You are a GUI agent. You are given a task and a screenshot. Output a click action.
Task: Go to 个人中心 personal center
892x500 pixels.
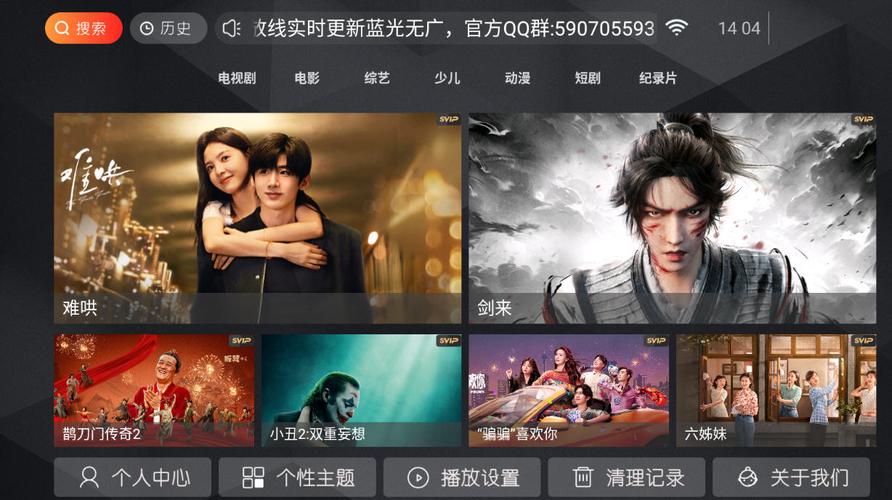click(x=133, y=477)
